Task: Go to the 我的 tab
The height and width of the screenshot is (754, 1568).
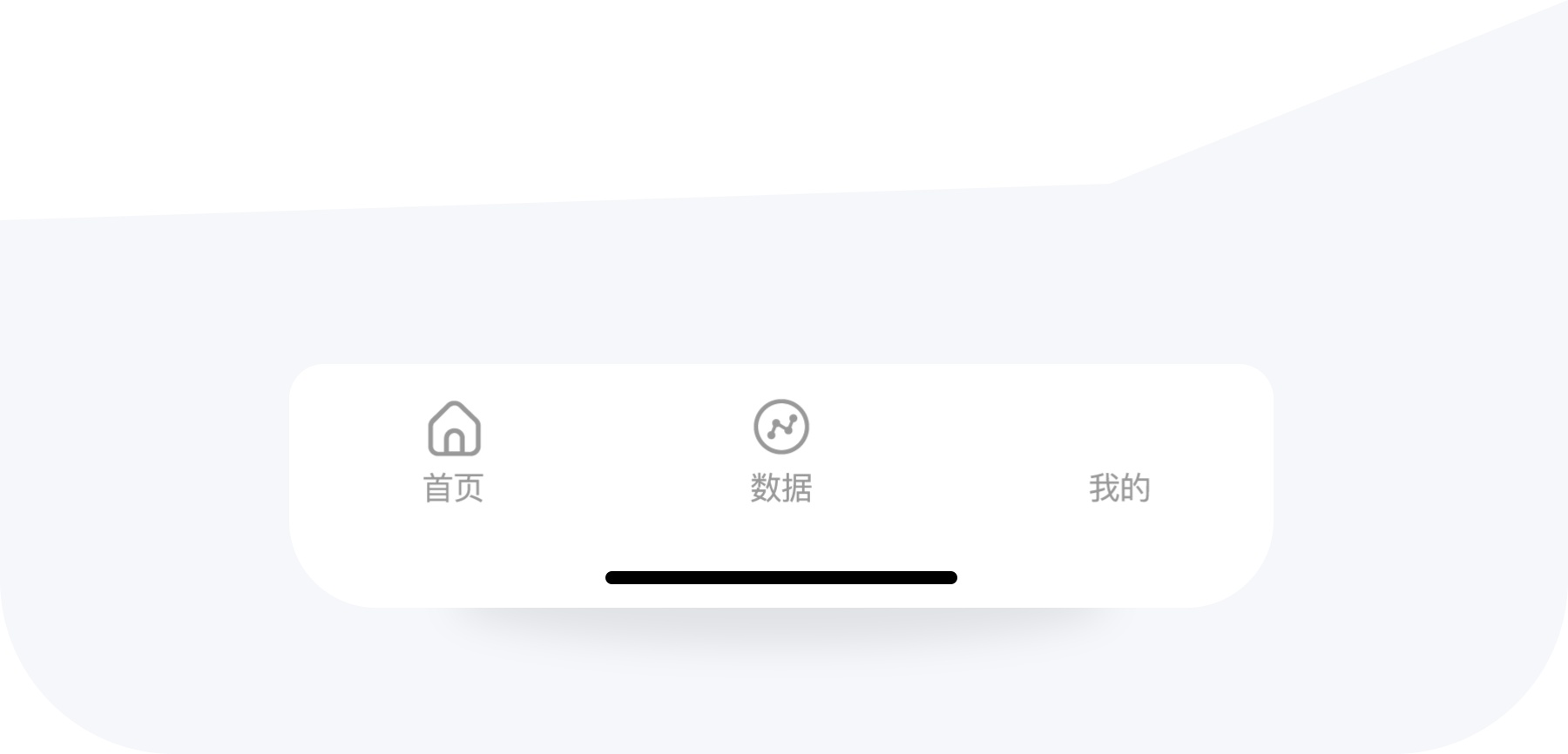Action: 1119,475
